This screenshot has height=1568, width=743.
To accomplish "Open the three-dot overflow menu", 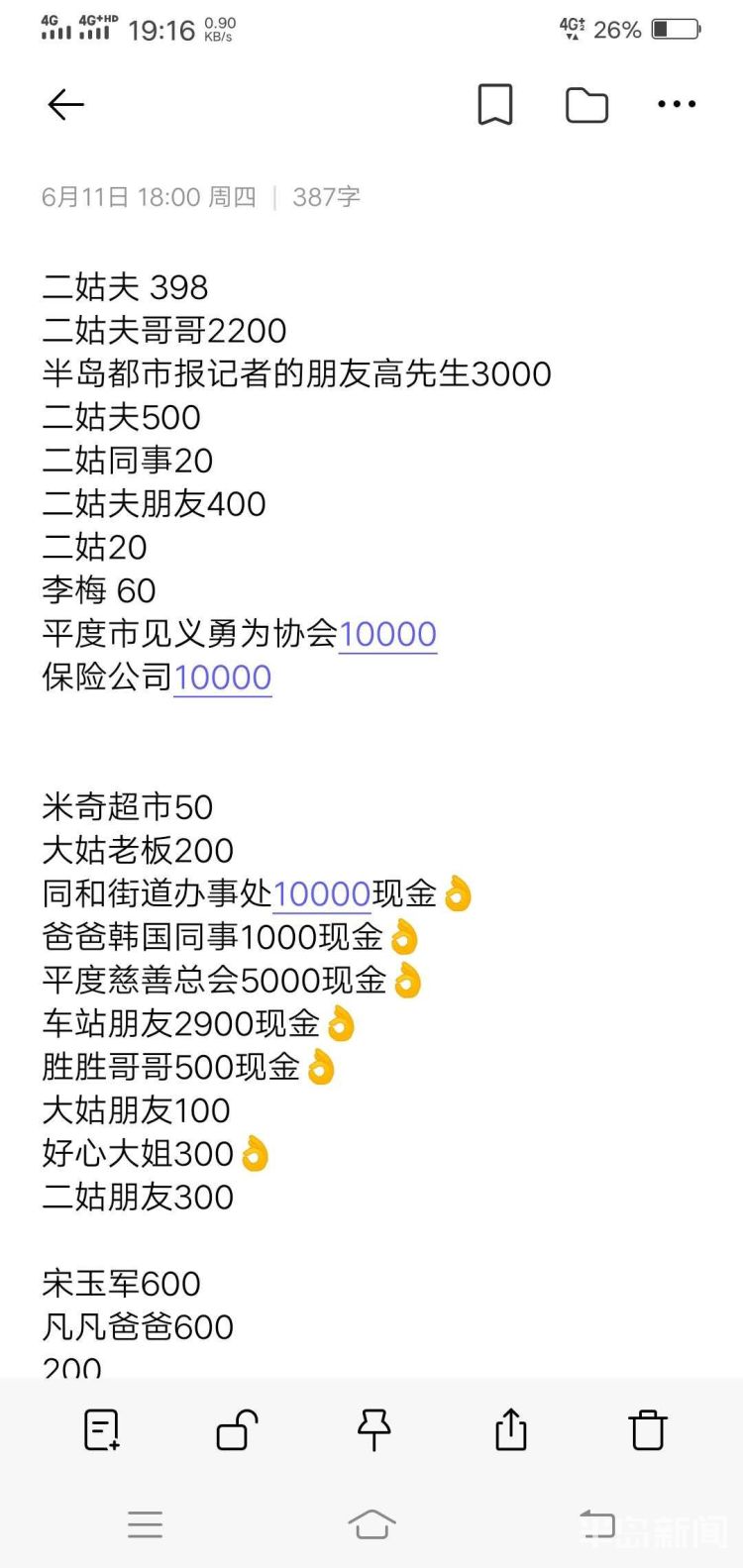I will [x=676, y=103].
